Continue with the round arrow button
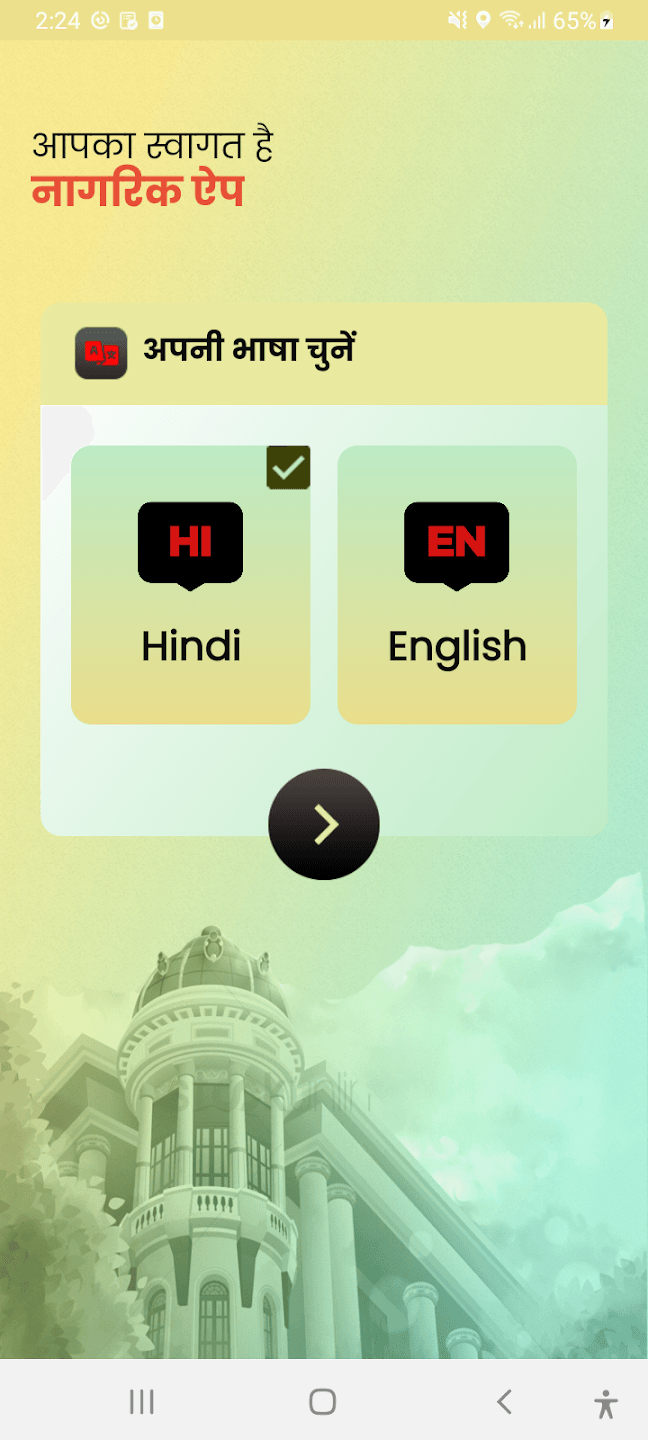The height and width of the screenshot is (1440, 648). pos(323,824)
